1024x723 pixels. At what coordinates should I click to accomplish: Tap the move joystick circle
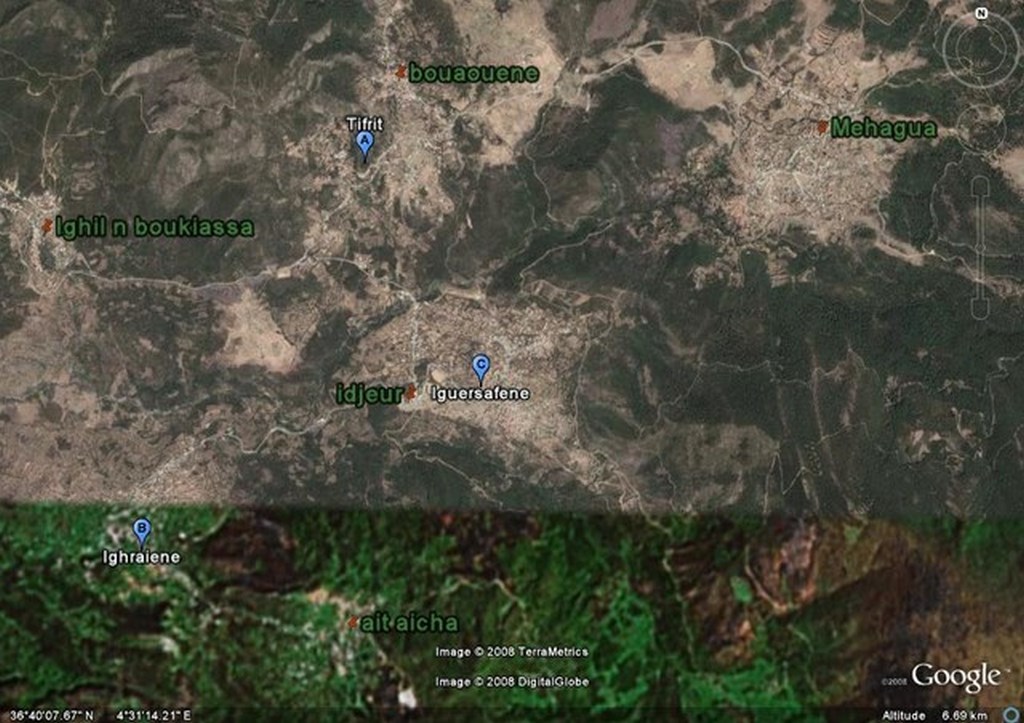tap(980, 126)
